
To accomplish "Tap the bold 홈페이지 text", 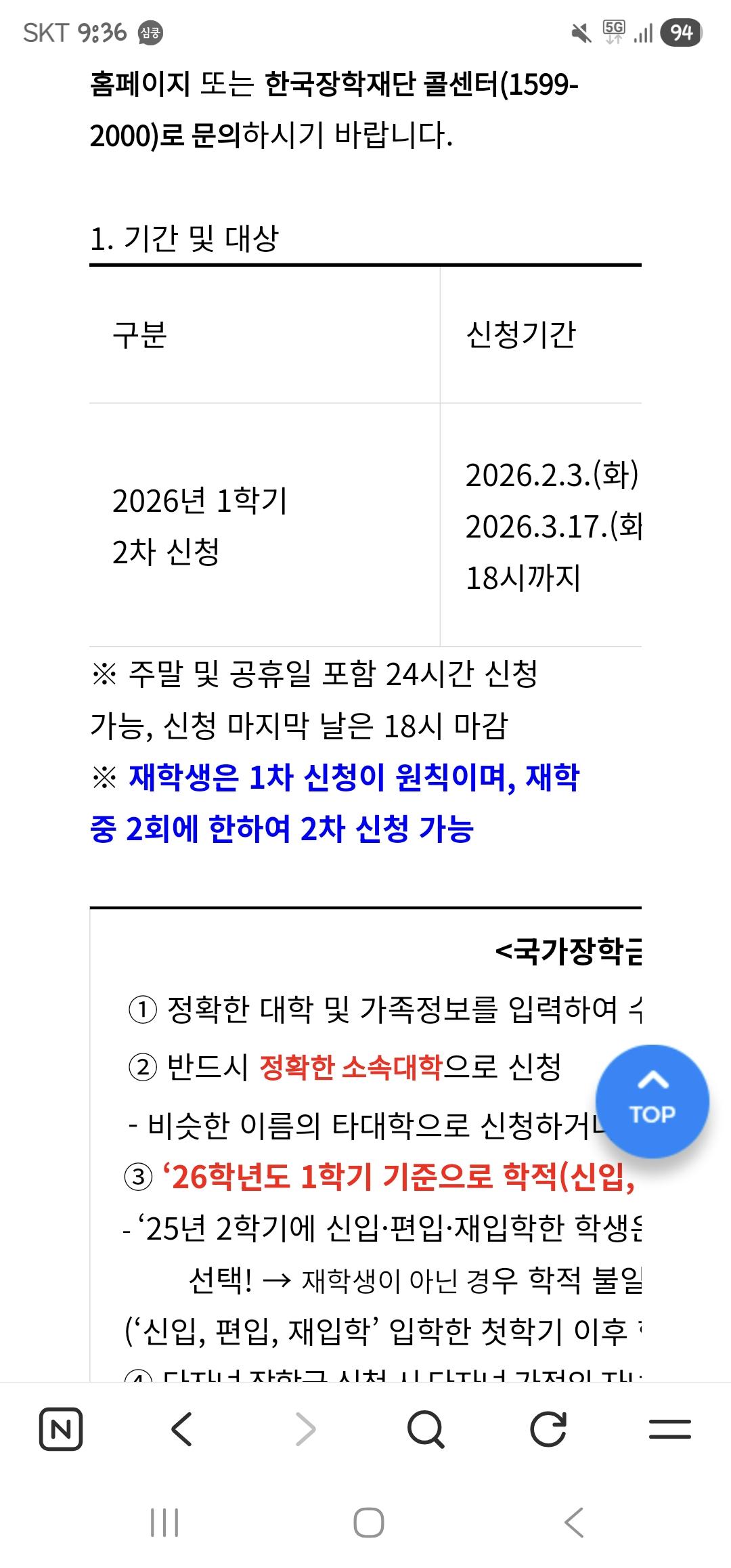I will pyautogui.click(x=139, y=83).
